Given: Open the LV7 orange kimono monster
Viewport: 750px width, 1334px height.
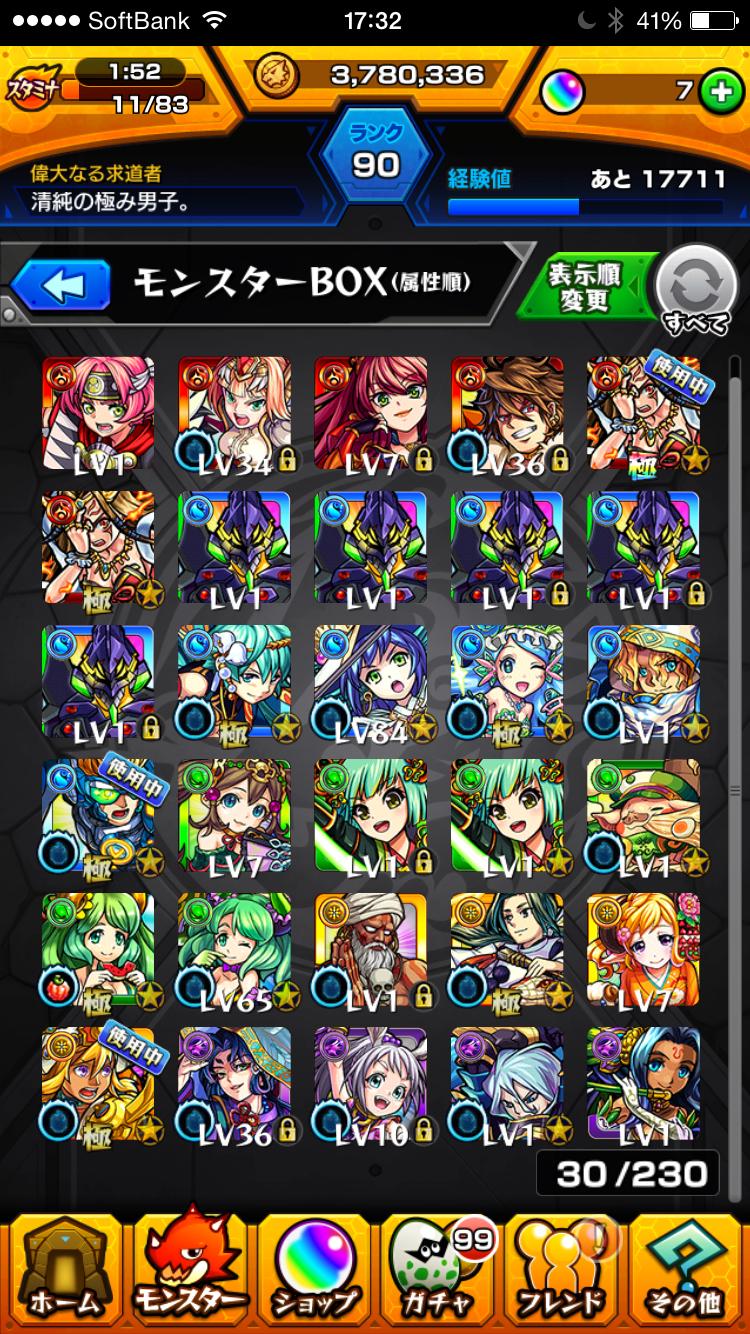Looking at the screenshot, I should coord(643,949).
